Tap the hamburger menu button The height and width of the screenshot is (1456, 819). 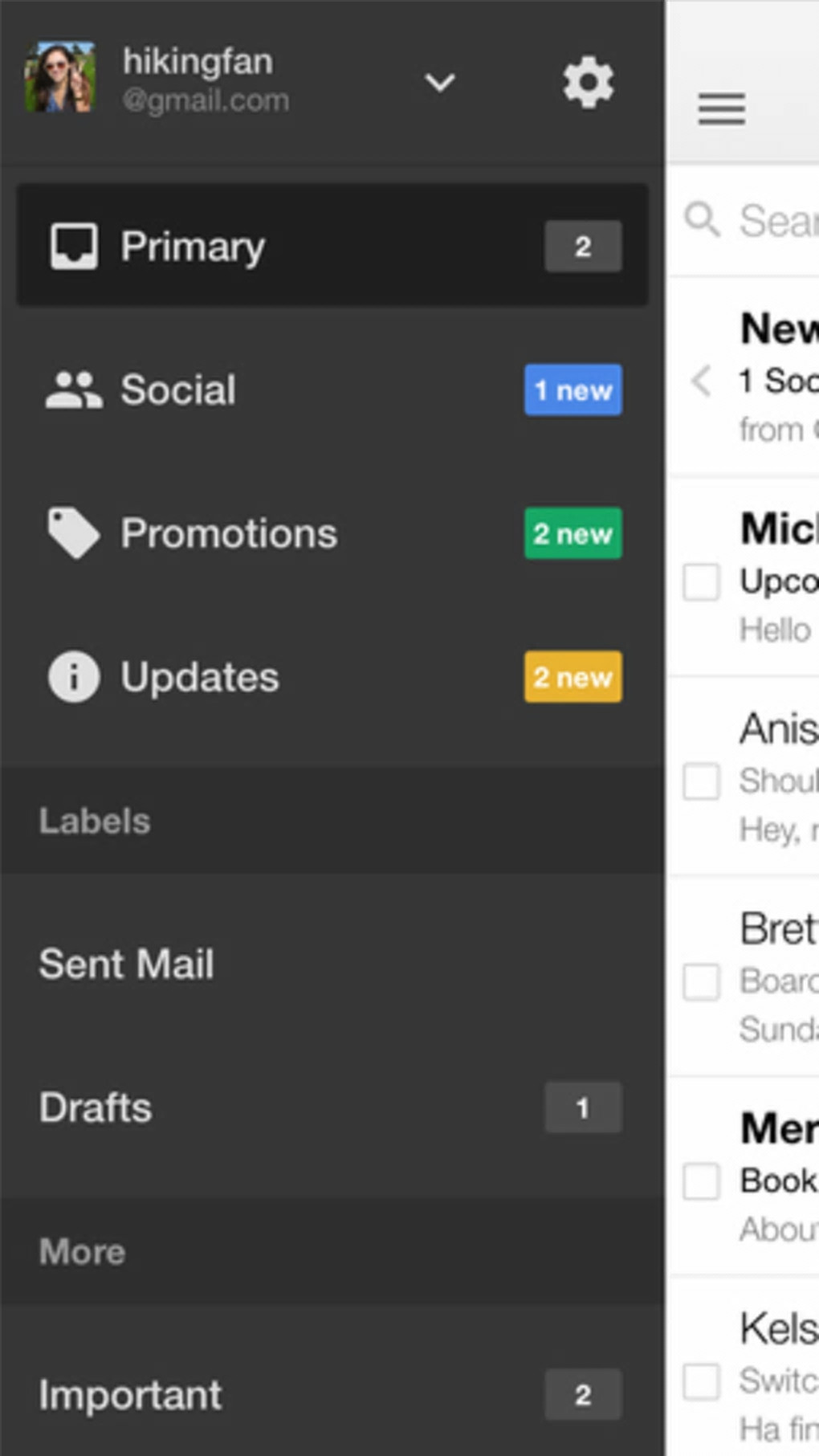point(721,108)
